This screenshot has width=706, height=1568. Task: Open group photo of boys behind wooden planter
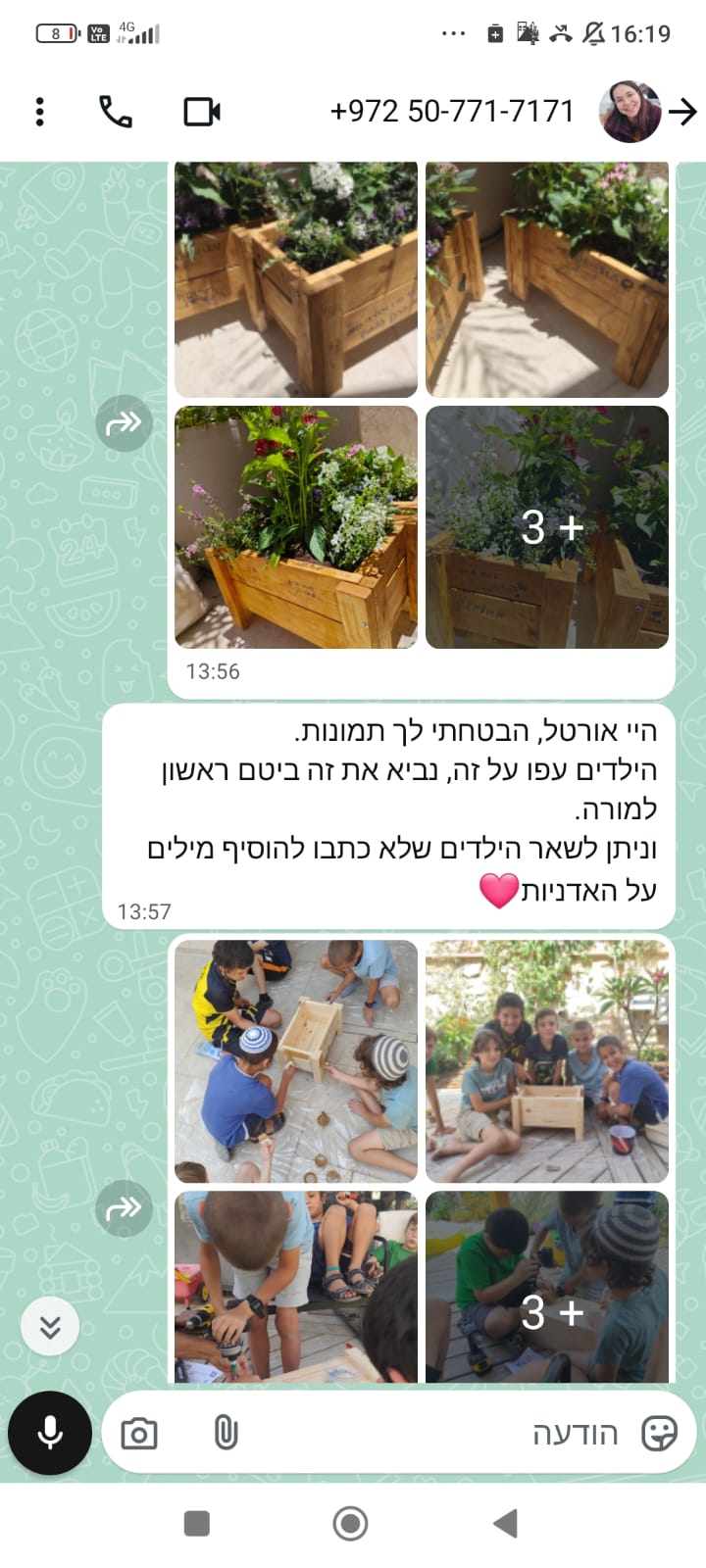tap(547, 1061)
